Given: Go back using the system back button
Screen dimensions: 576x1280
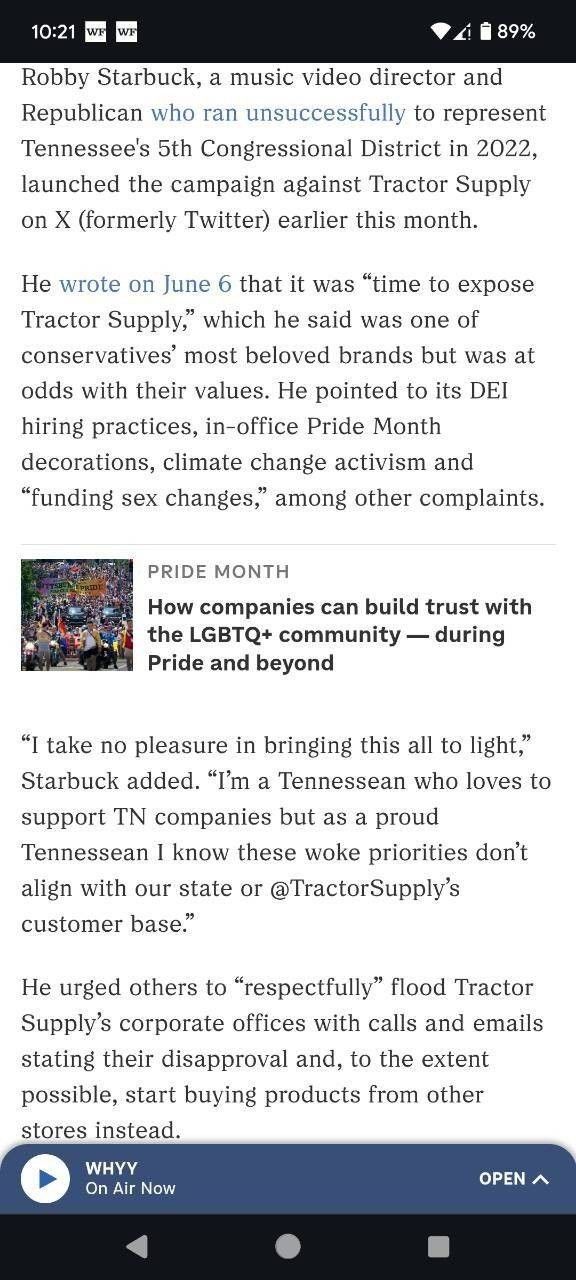Looking at the screenshot, I should (x=138, y=1246).
